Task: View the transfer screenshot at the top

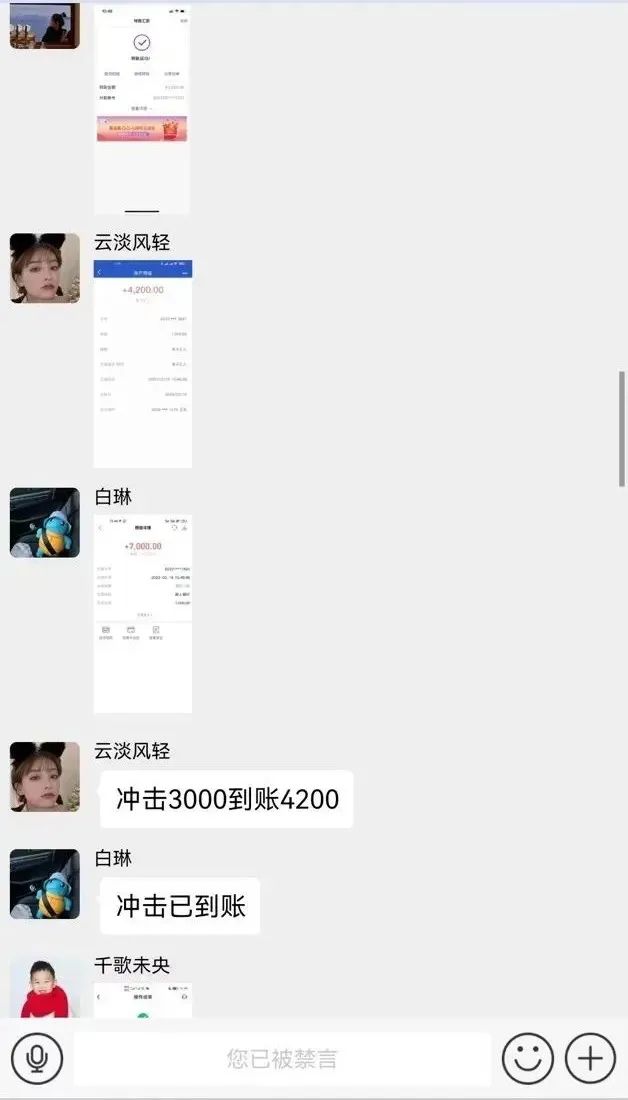Action: 142,108
